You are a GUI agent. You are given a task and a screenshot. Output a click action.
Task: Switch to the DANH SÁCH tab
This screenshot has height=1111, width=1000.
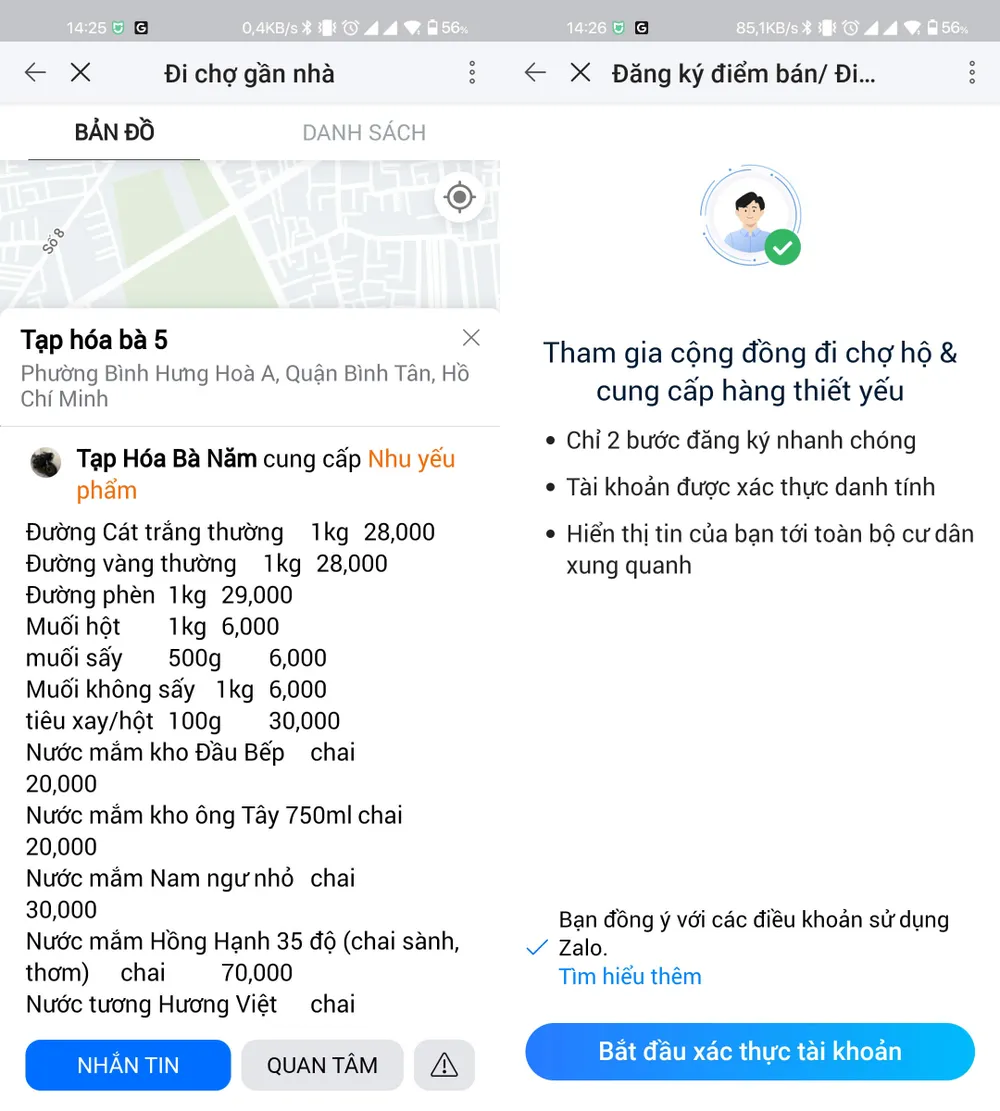(x=363, y=132)
